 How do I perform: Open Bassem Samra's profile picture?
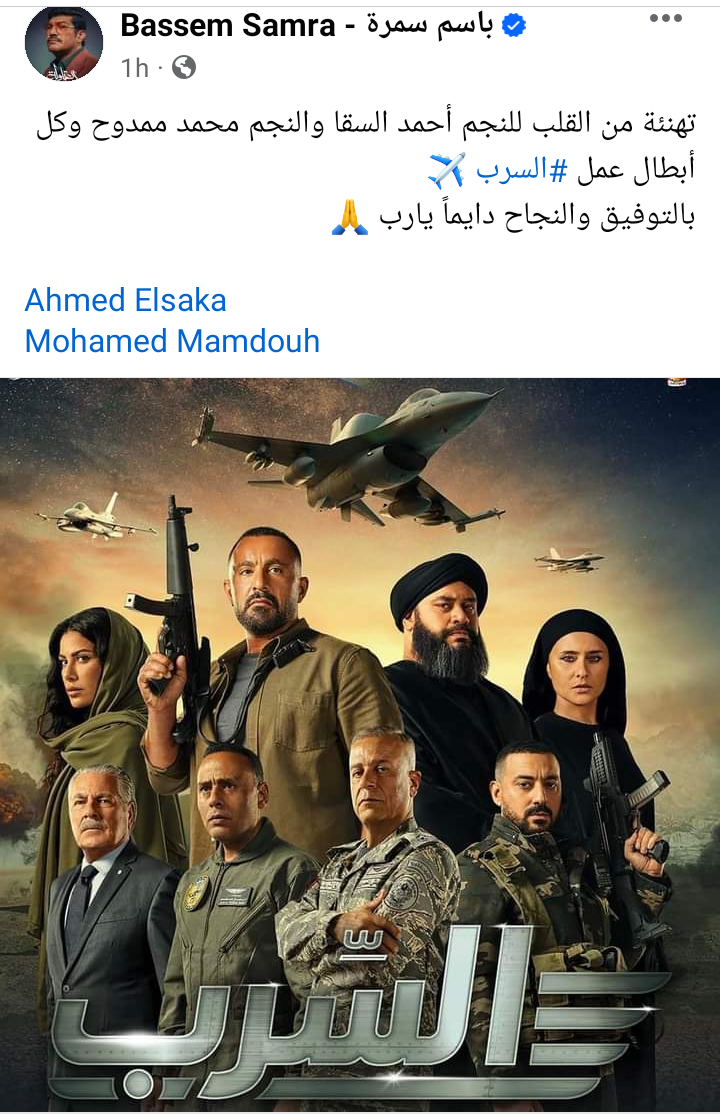[63, 43]
